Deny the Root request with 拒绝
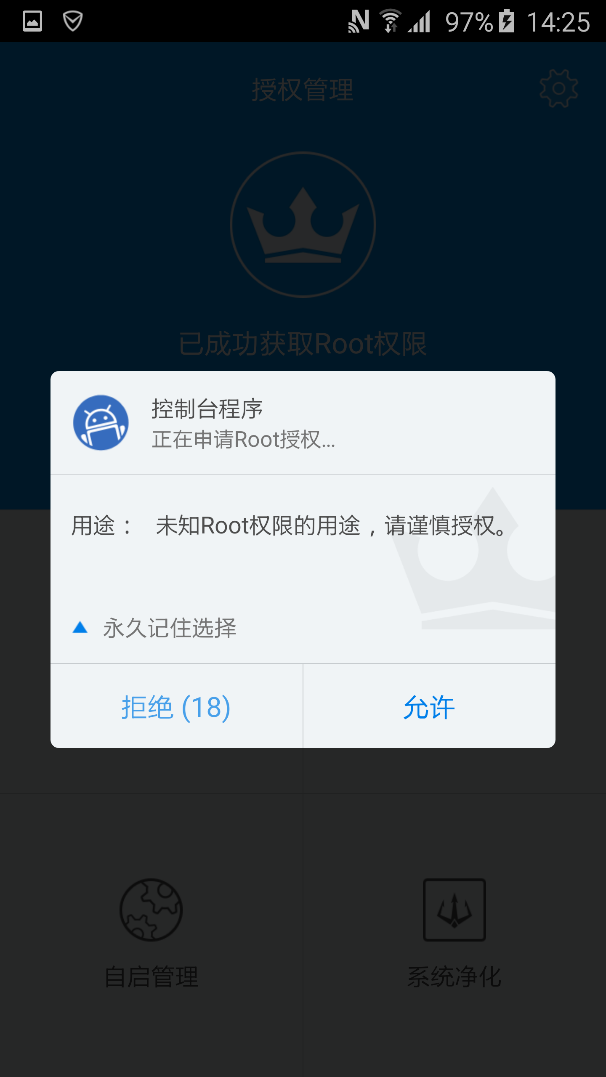The width and height of the screenshot is (606, 1077). click(176, 706)
